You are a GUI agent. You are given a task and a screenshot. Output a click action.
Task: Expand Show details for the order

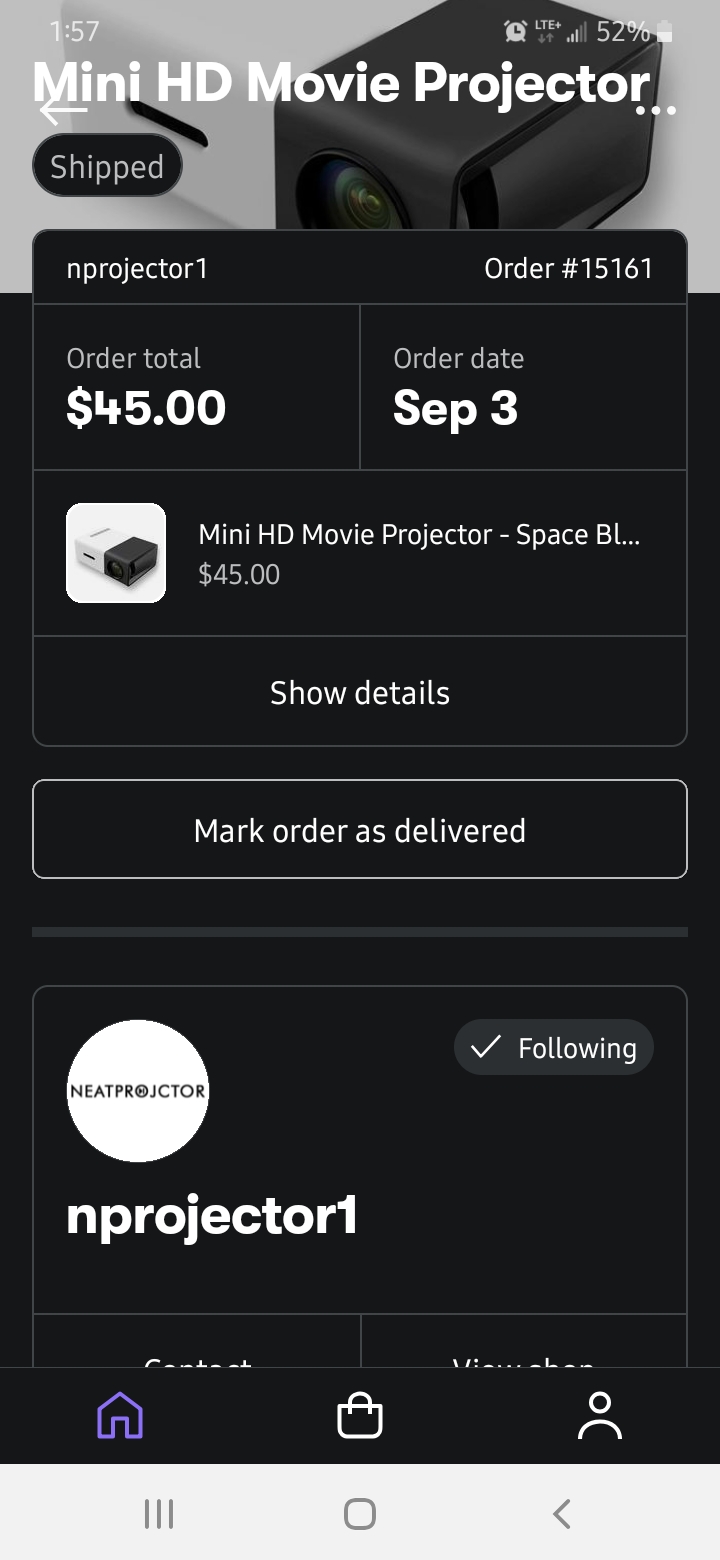(360, 692)
